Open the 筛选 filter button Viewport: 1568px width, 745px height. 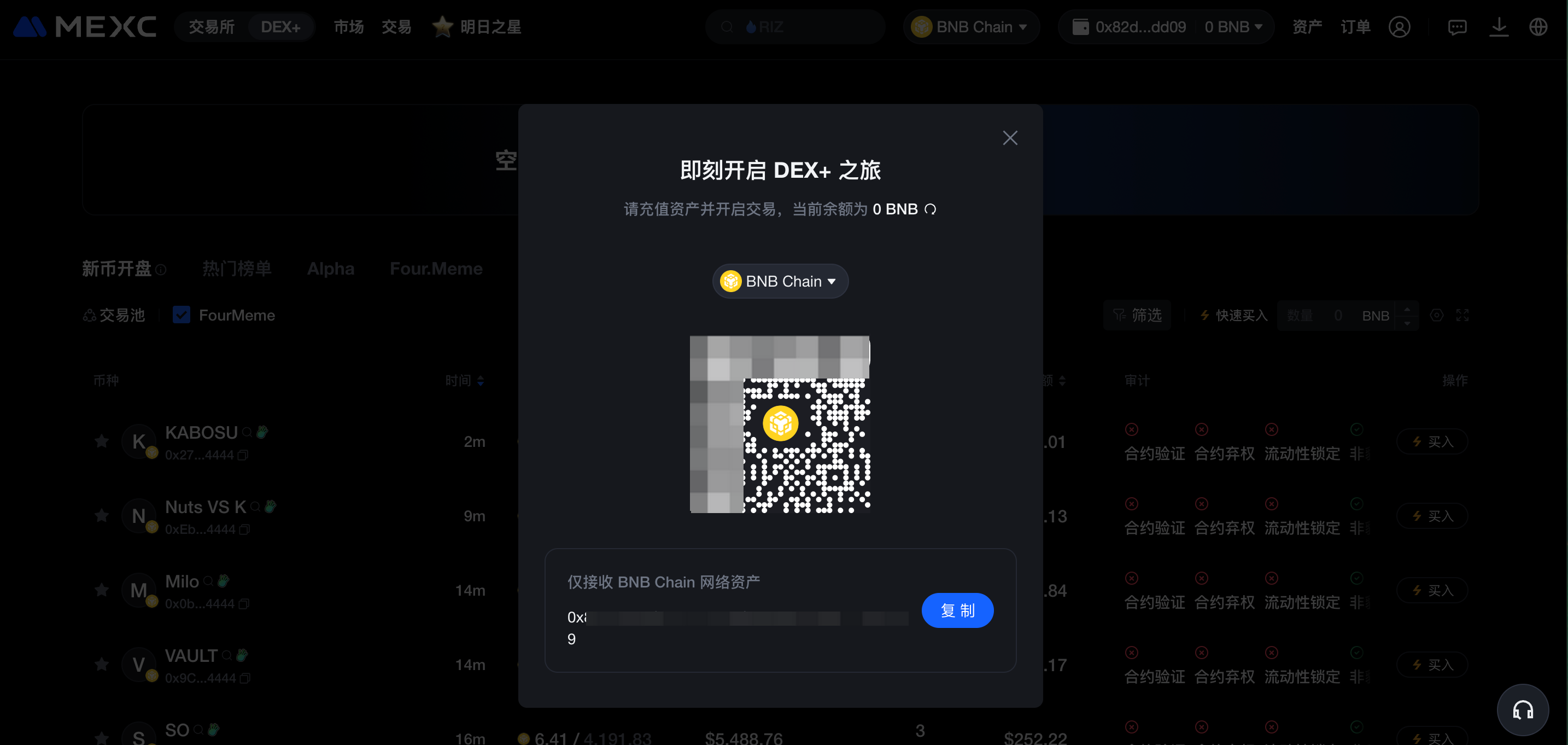[1137, 316]
